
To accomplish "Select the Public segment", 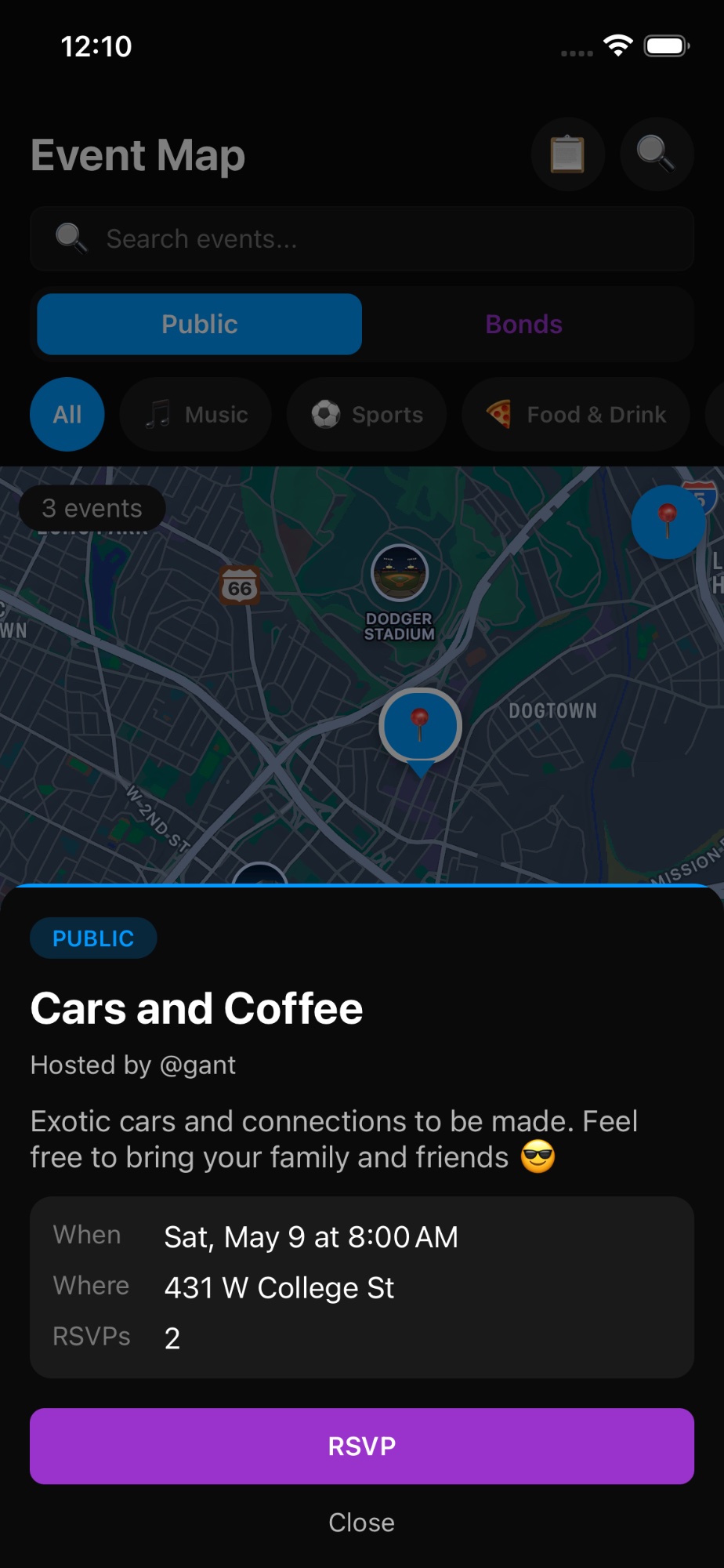I will (199, 324).
